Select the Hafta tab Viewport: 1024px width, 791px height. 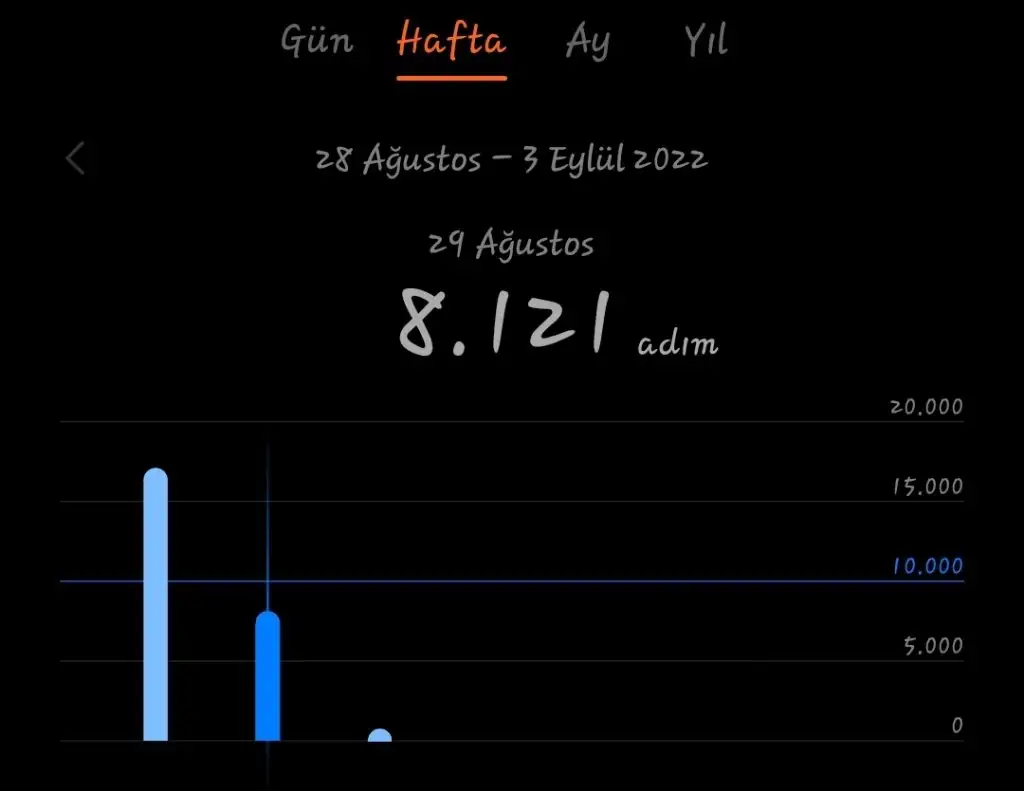(x=451, y=42)
